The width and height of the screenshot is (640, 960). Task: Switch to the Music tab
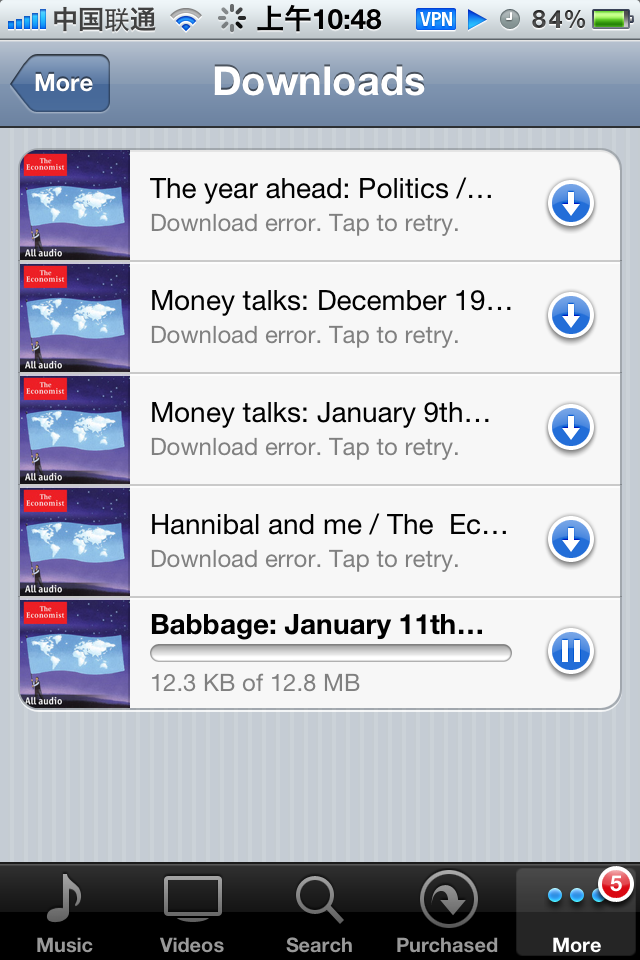[64, 912]
